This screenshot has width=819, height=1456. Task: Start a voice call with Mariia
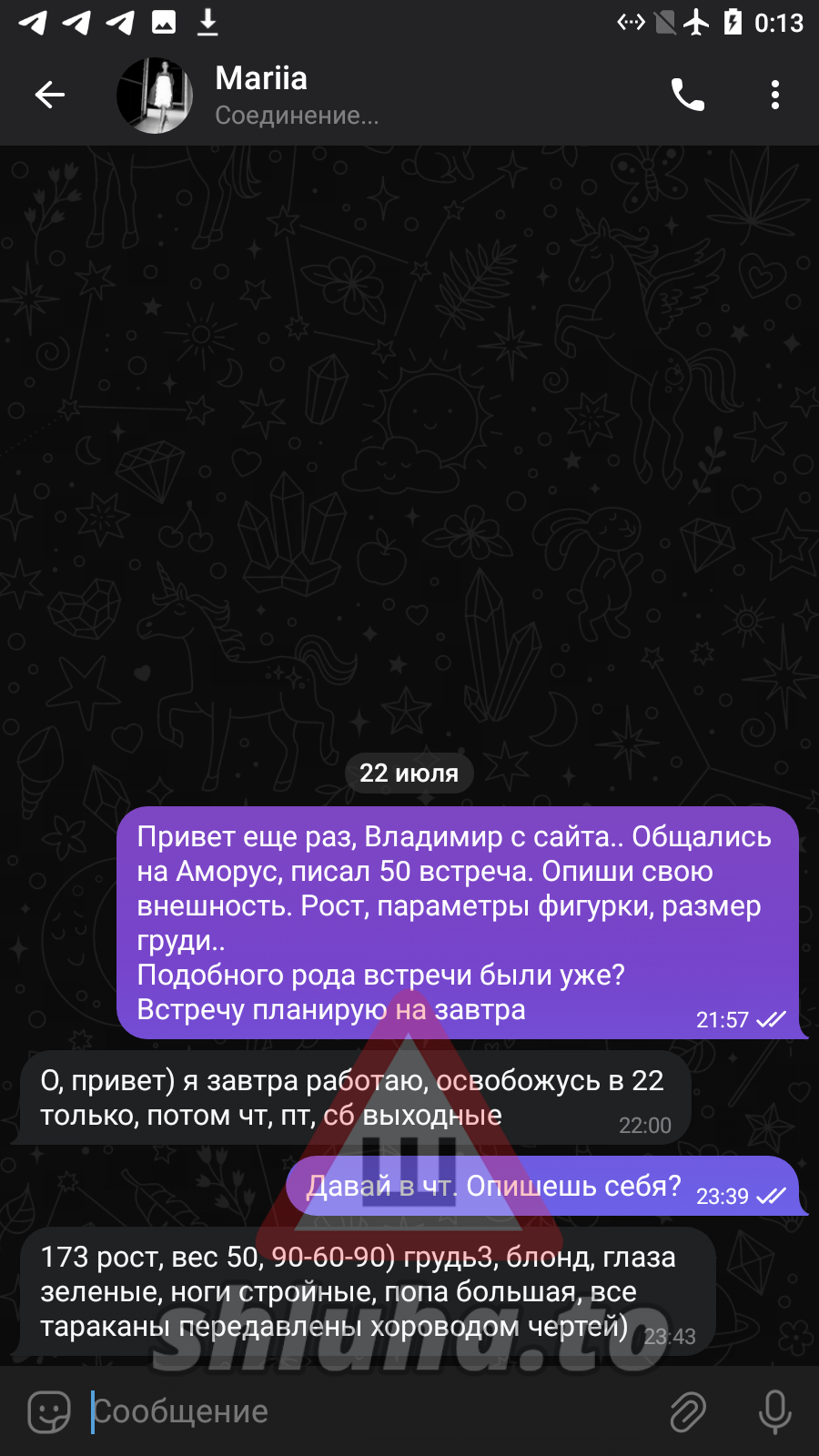pos(688,95)
